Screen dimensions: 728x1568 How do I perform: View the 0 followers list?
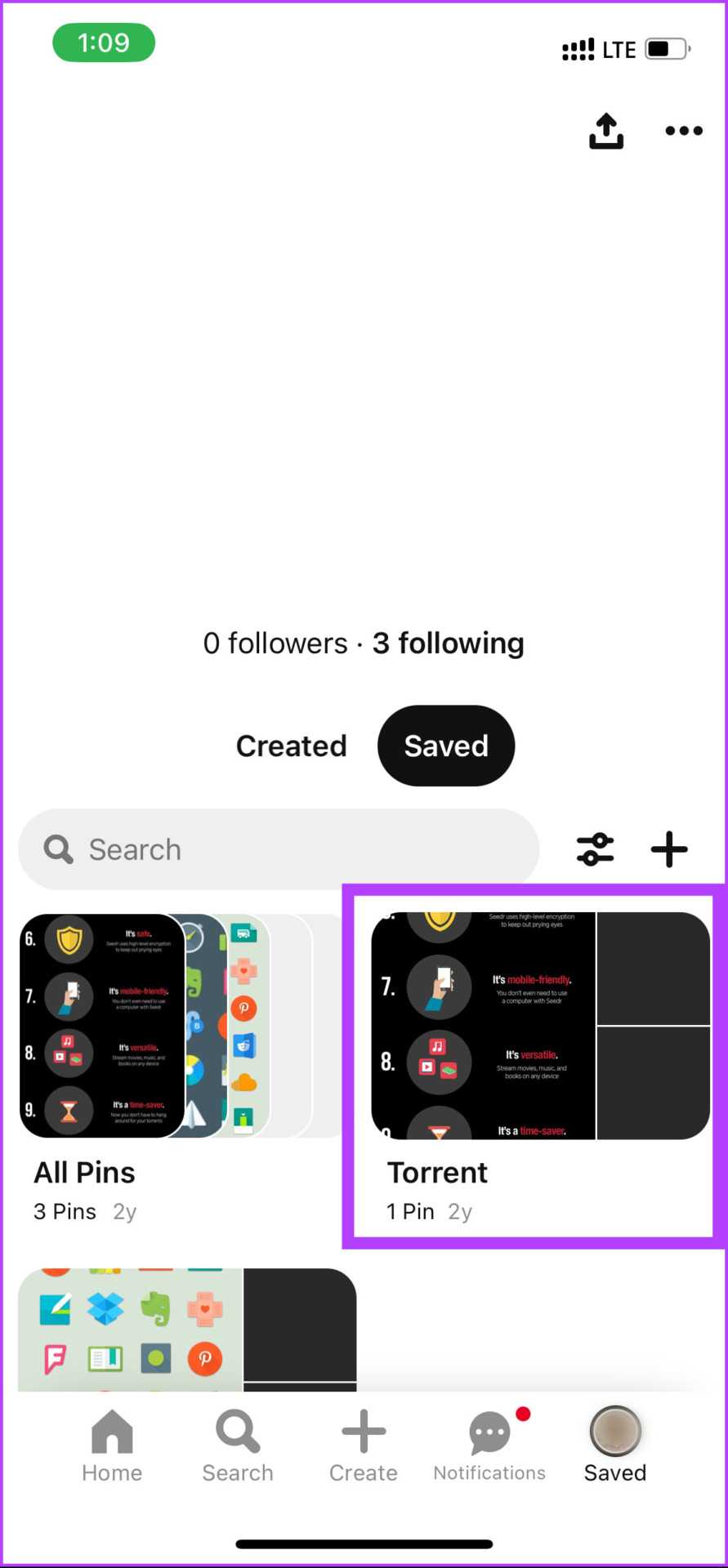tap(275, 644)
